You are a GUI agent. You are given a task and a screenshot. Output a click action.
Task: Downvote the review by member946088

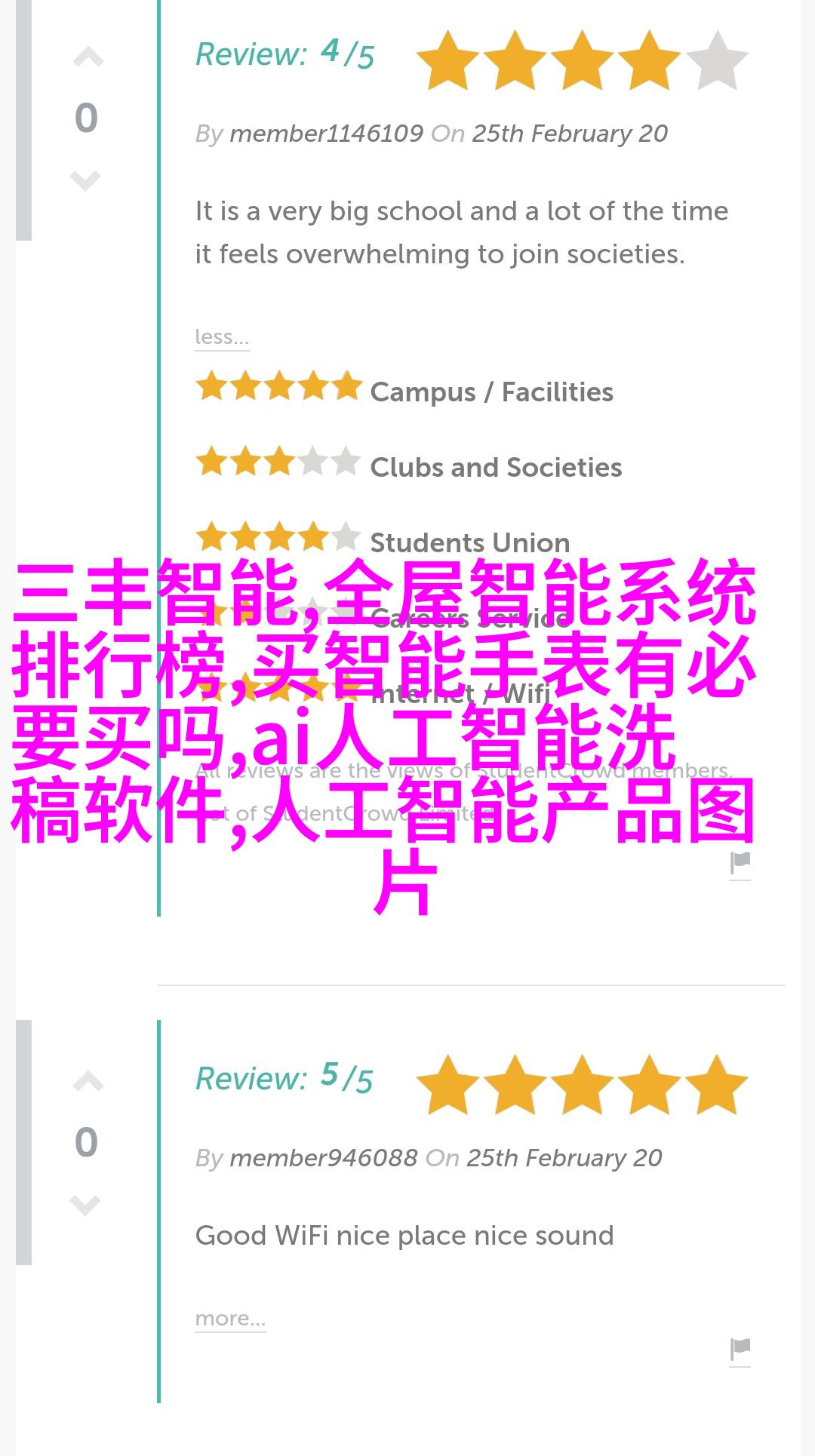point(85,1205)
